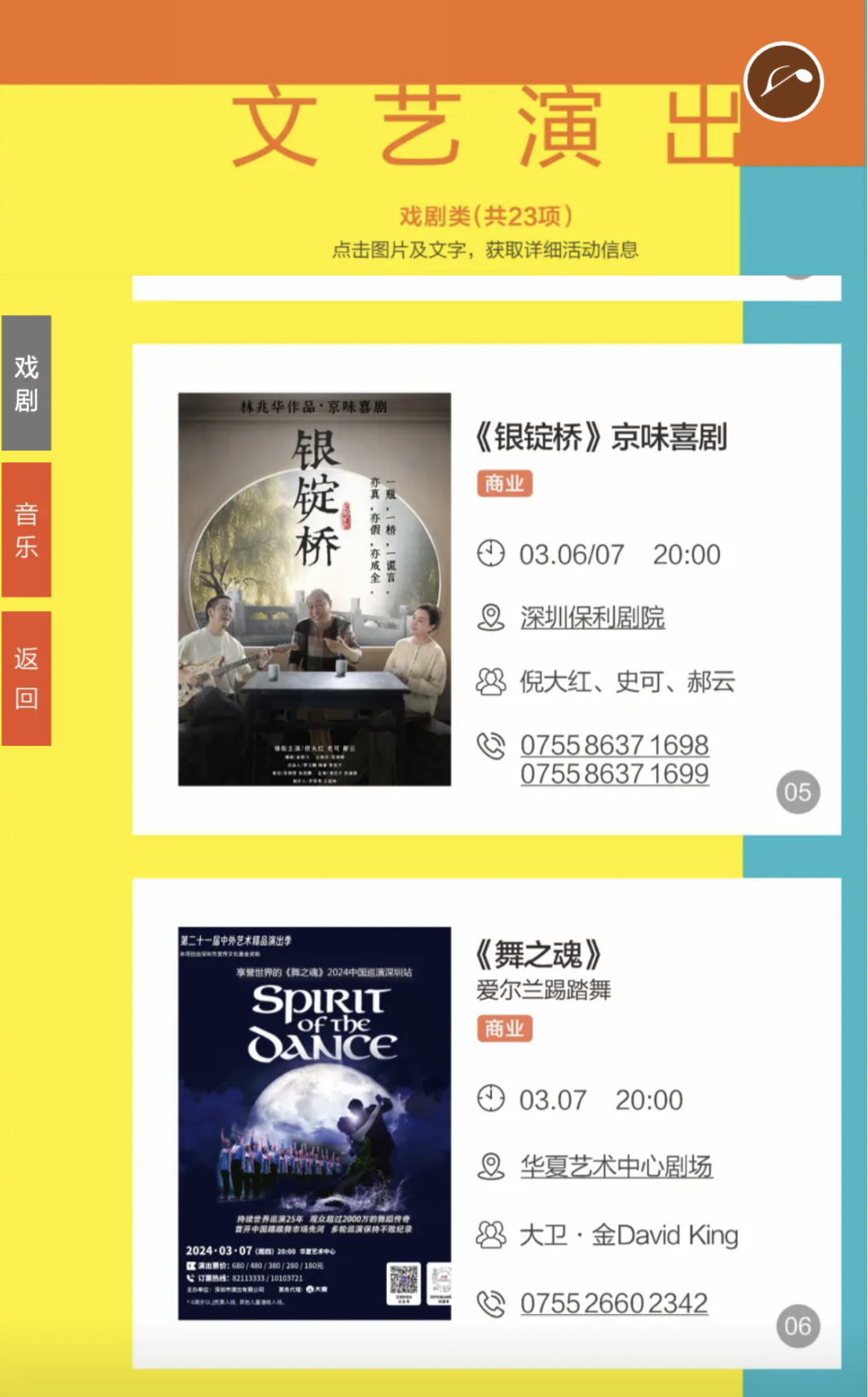
Task: Open the 银锭桥 poster image
Action: click(314, 589)
